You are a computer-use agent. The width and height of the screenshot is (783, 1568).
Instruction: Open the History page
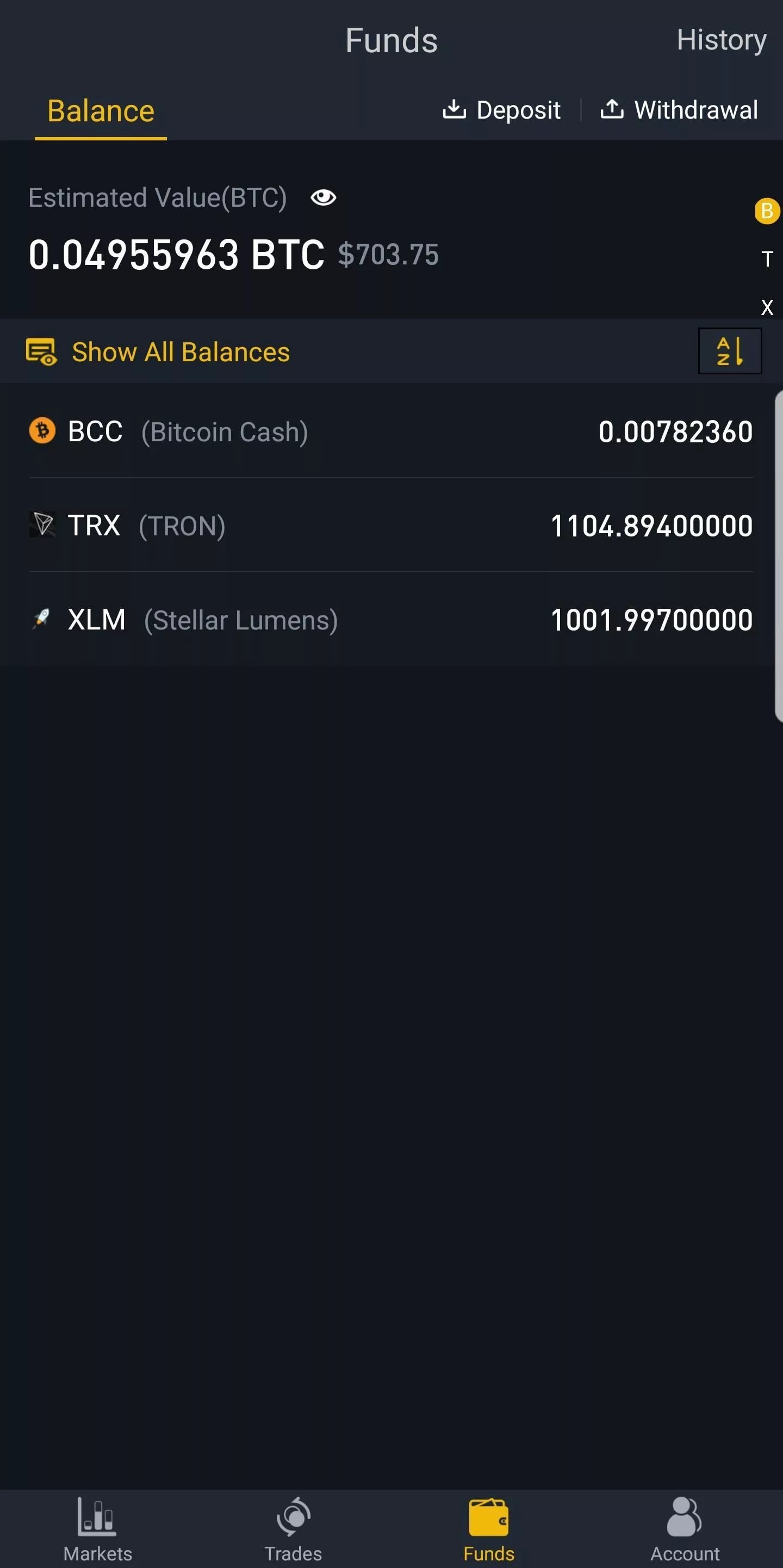click(721, 40)
